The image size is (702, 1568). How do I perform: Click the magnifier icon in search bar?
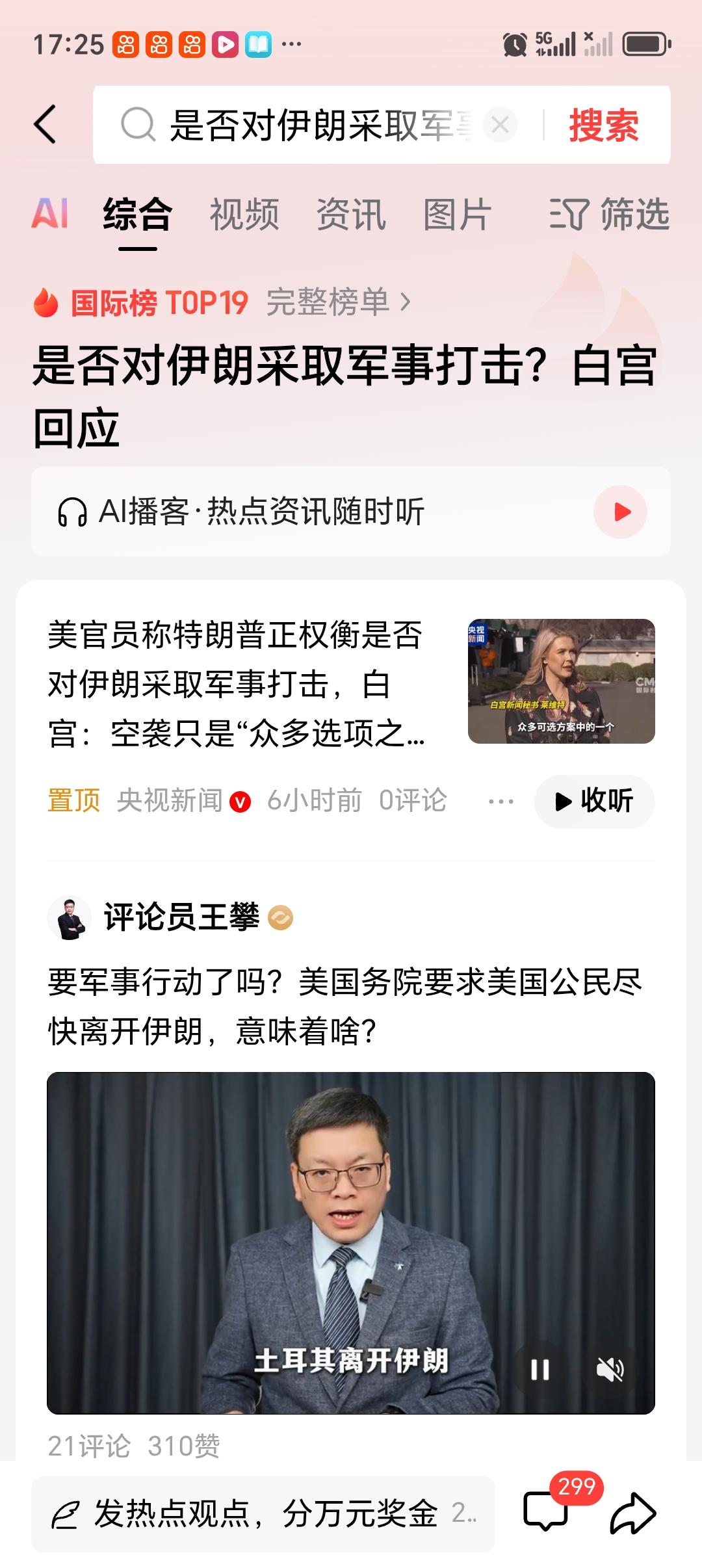pos(136,125)
